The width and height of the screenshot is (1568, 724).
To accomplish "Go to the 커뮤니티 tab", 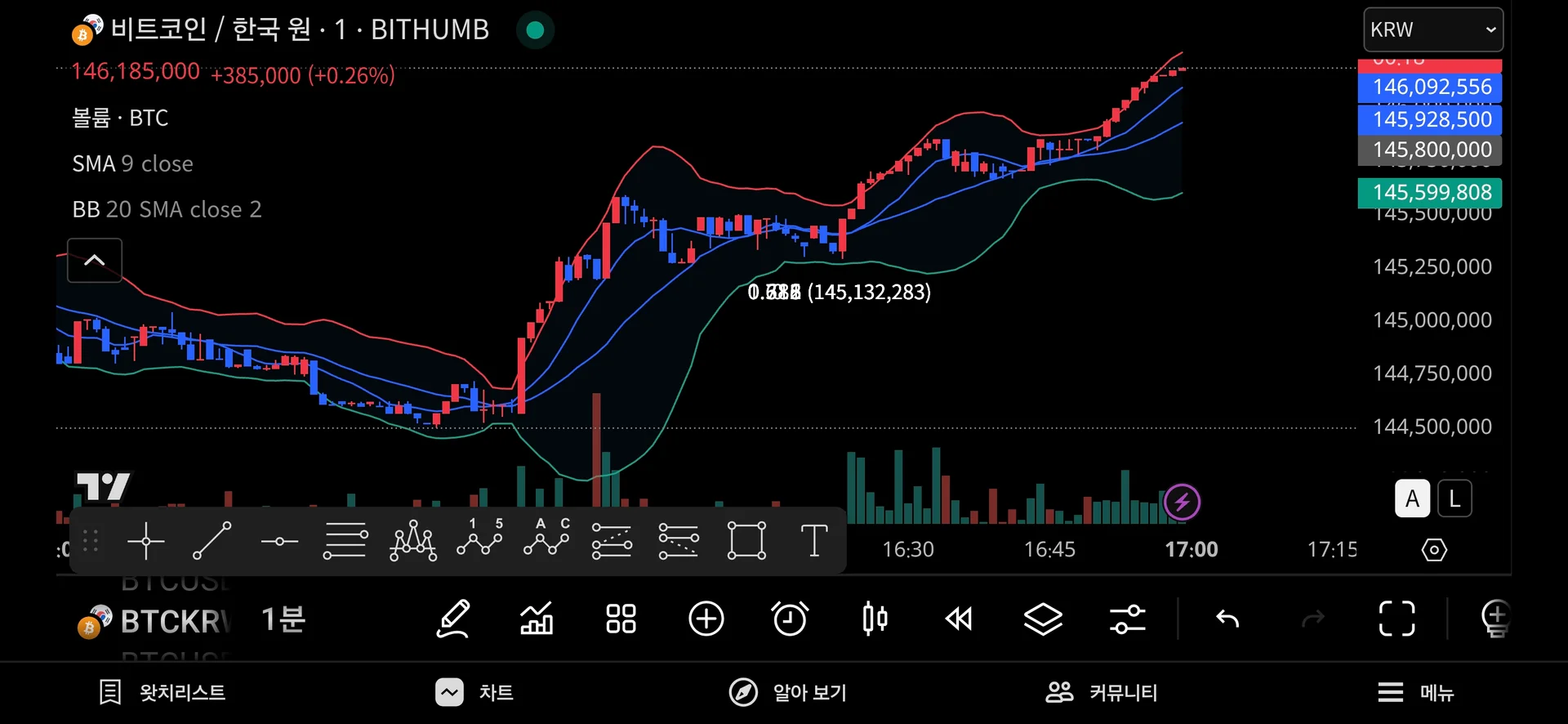I will (1102, 693).
